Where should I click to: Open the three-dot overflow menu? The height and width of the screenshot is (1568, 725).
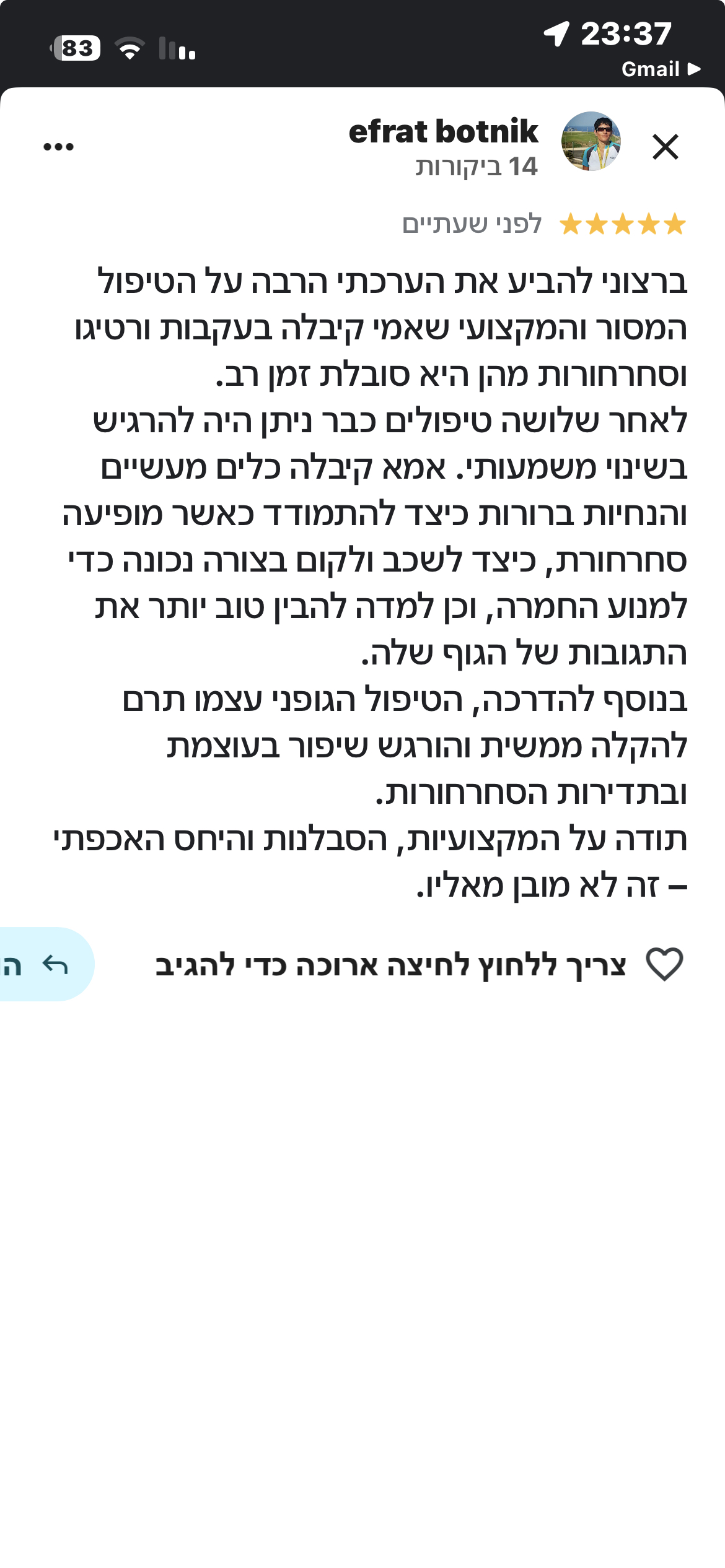[58, 147]
